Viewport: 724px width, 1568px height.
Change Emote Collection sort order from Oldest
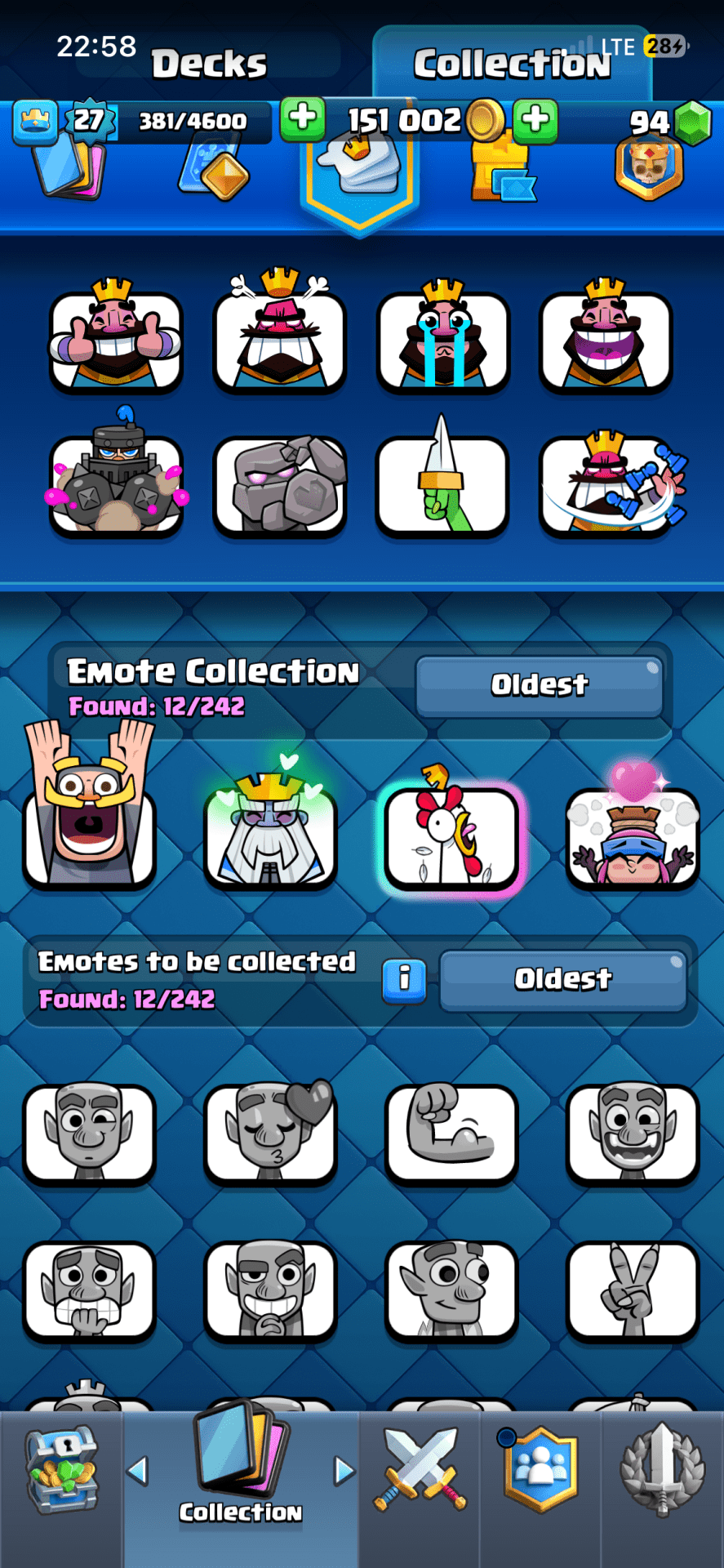[539, 685]
